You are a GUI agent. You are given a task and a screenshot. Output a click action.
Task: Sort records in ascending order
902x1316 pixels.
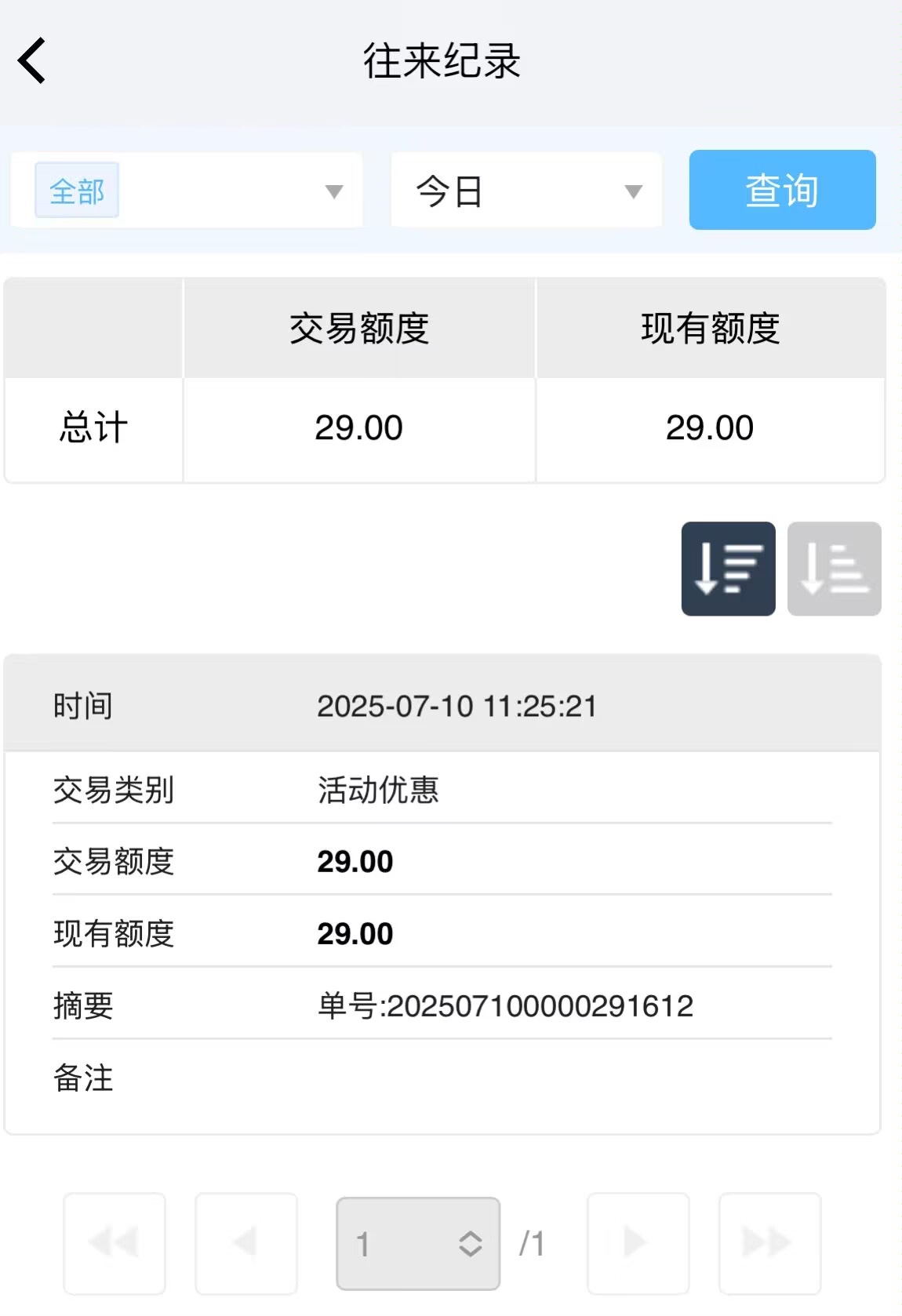(834, 569)
